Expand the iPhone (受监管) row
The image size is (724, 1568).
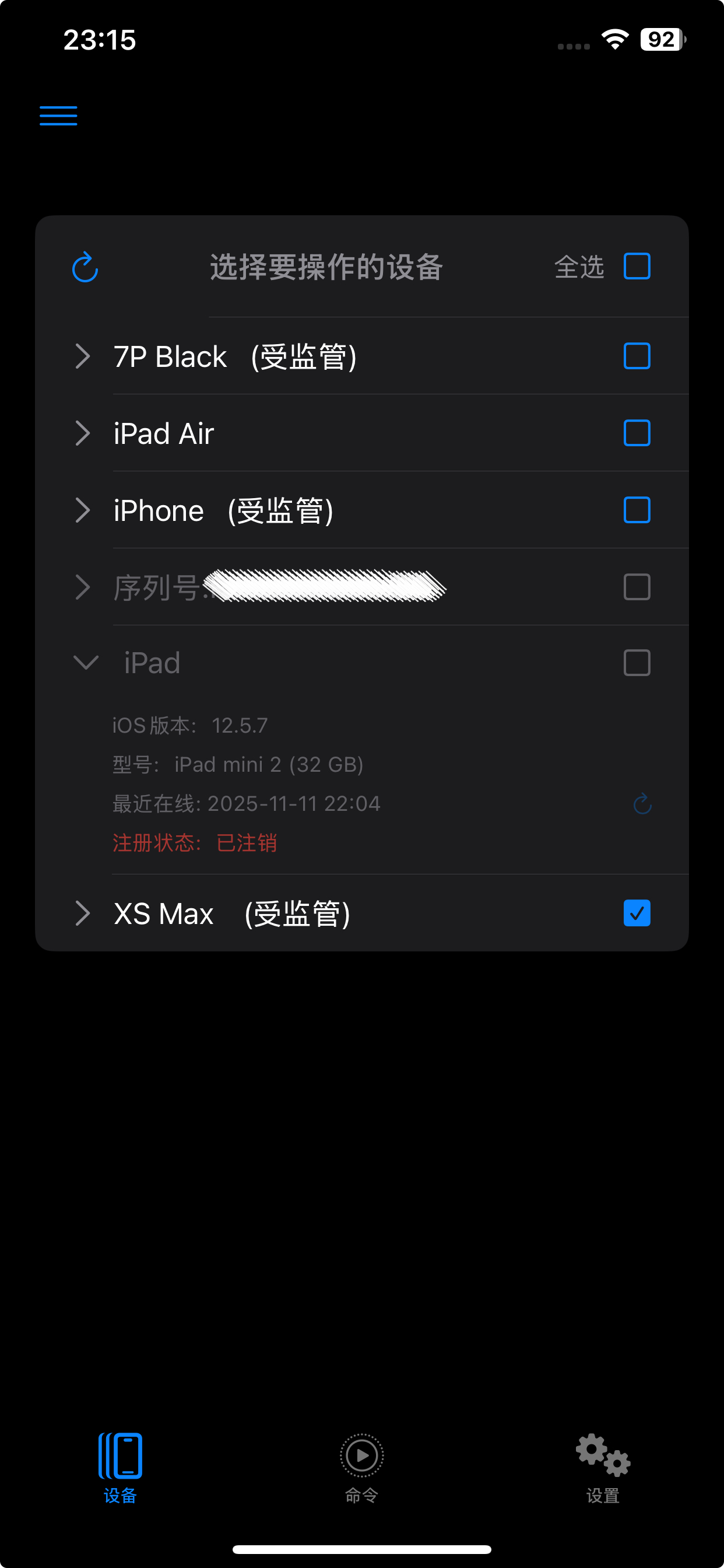(83, 510)
